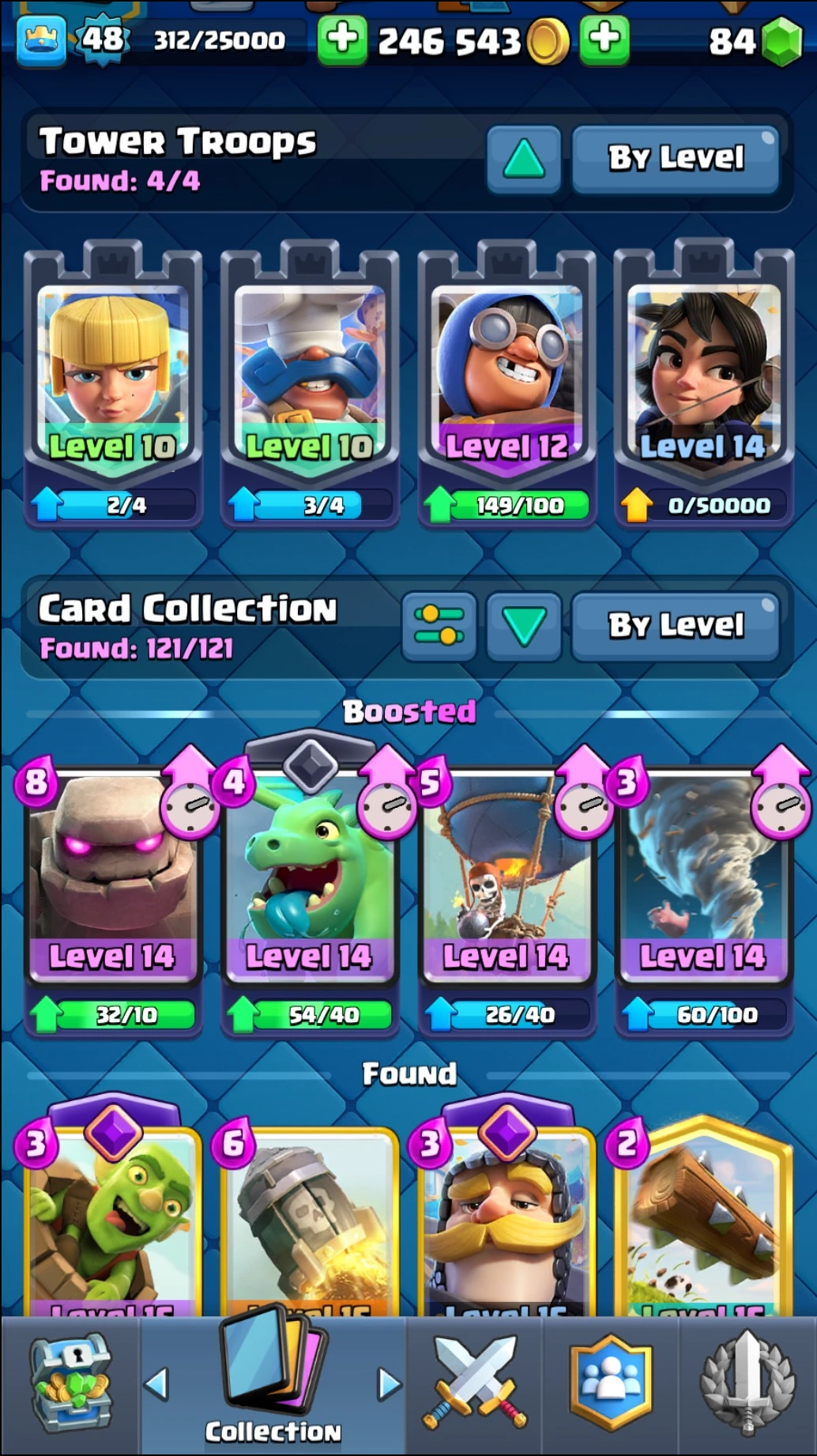Tap the plus button to buy gold
This screenshot has width=817, height=1456.
pos(341,40)
